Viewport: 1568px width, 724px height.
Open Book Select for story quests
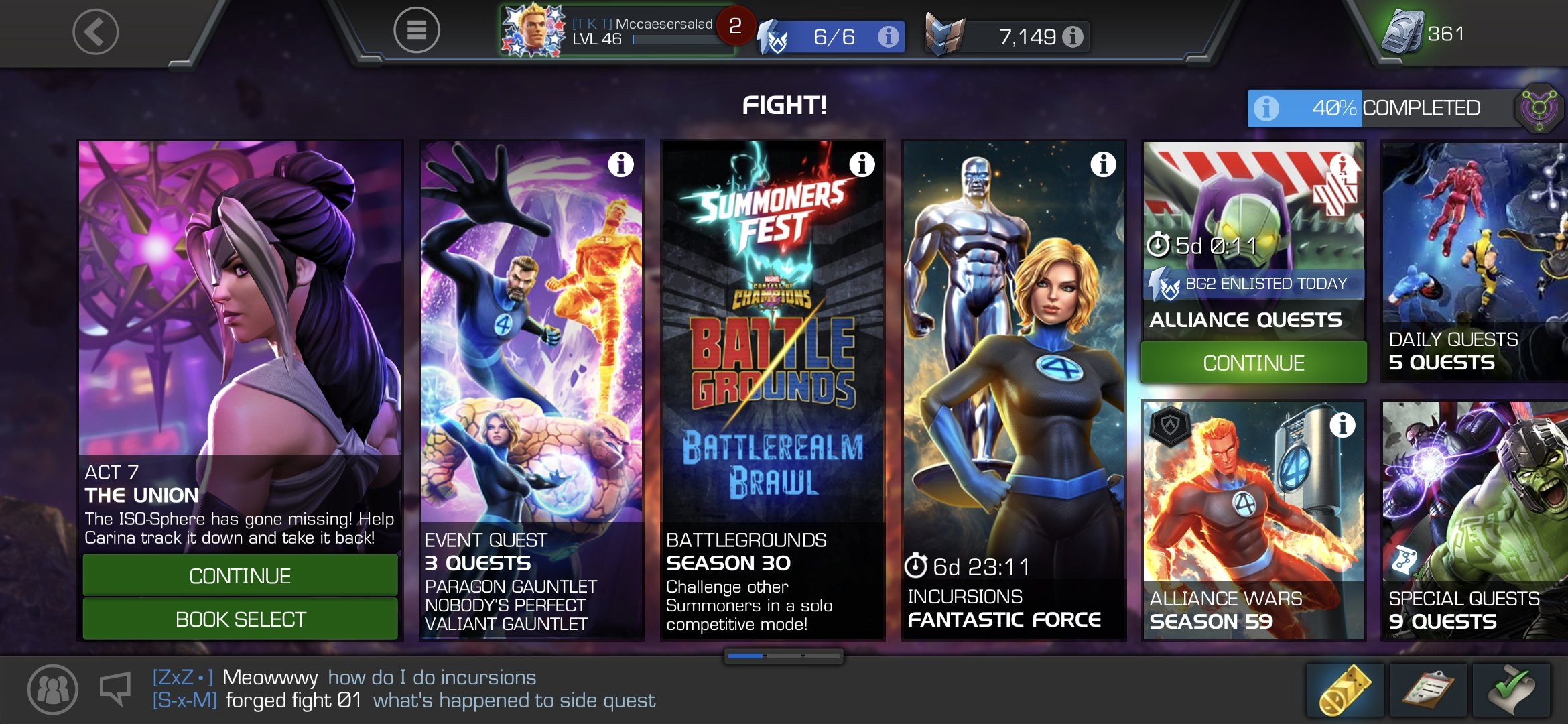point(240,619)
